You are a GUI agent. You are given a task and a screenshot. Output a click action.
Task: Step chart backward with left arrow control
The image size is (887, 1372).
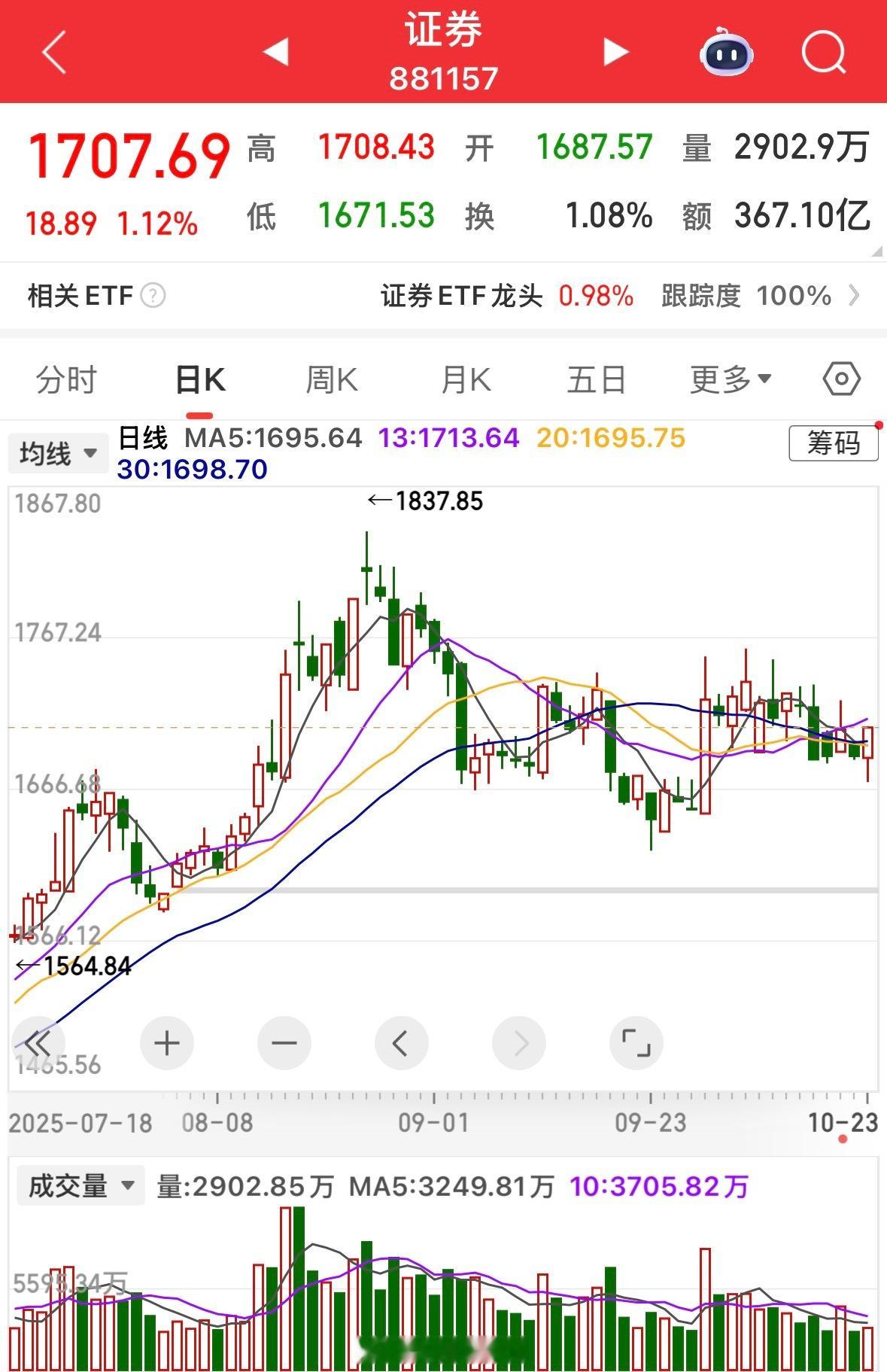click(401, 1043)
